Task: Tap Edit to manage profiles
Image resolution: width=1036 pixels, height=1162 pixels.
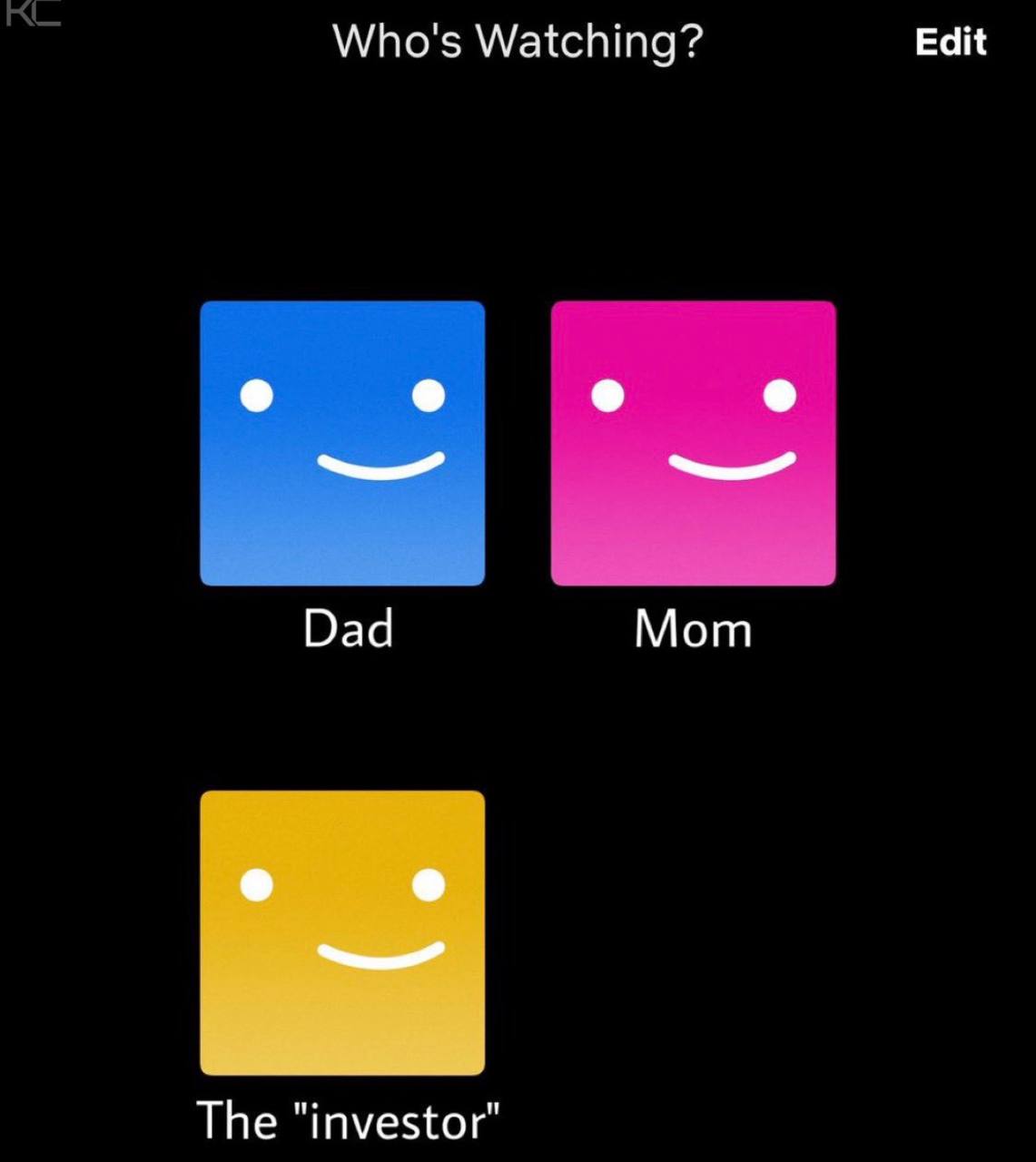Action: tap(950, 42)
